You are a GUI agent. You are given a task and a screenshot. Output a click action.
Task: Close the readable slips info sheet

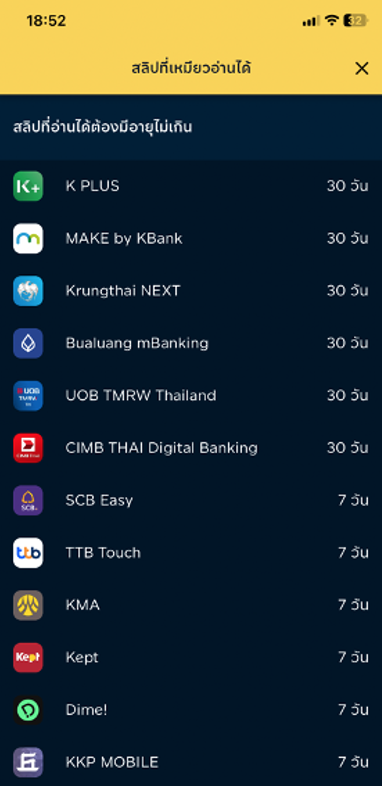tap(361, 69)
